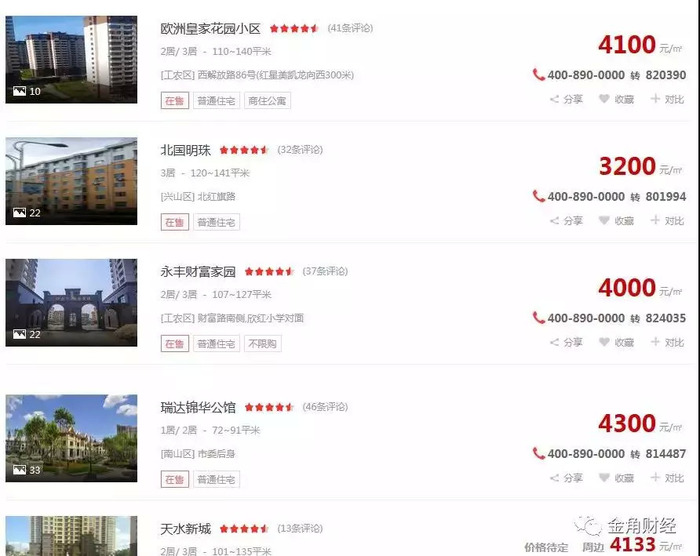Open the 欧洲皇家花园小区 listing title
700x556 pixels.
210,28
